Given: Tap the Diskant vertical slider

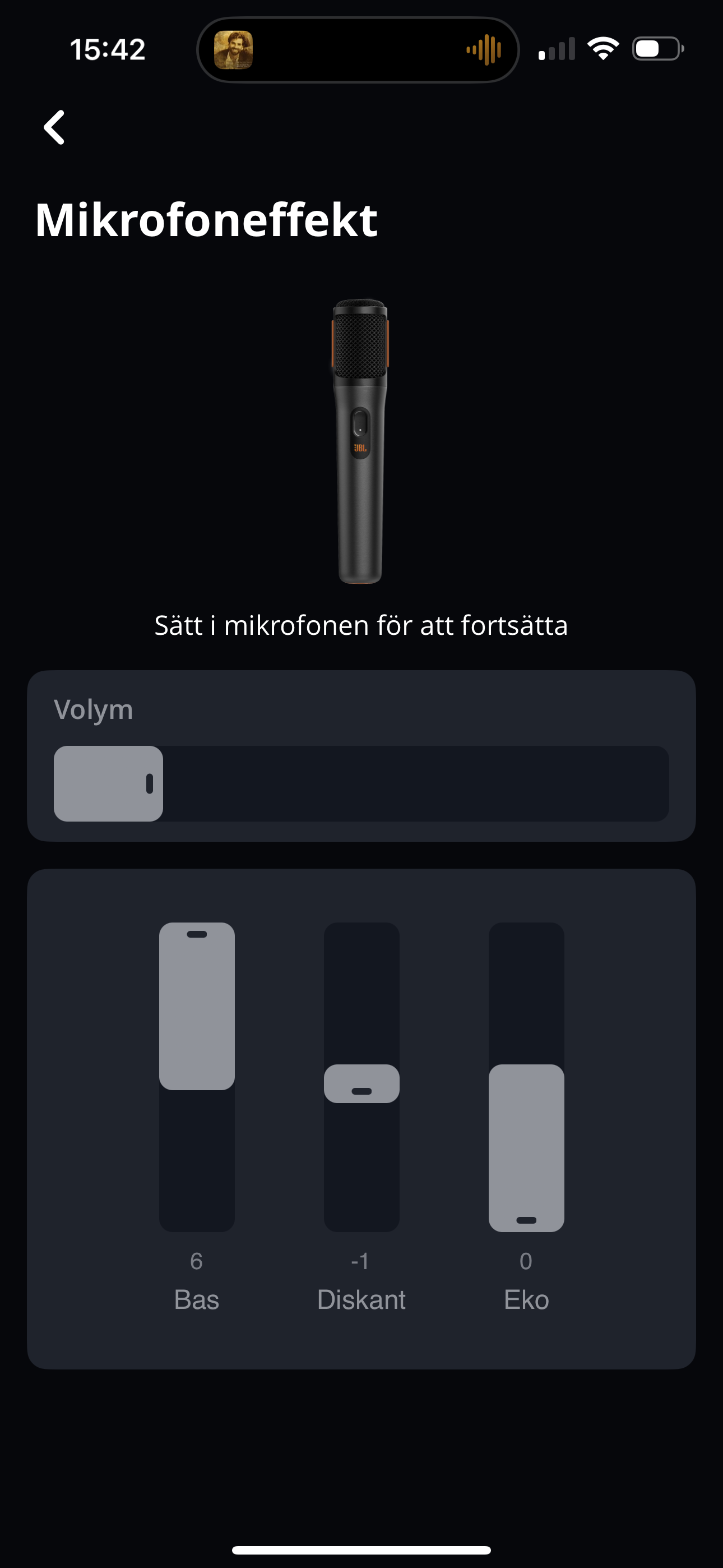Looking at the screenshot, I should (361, 1077).
